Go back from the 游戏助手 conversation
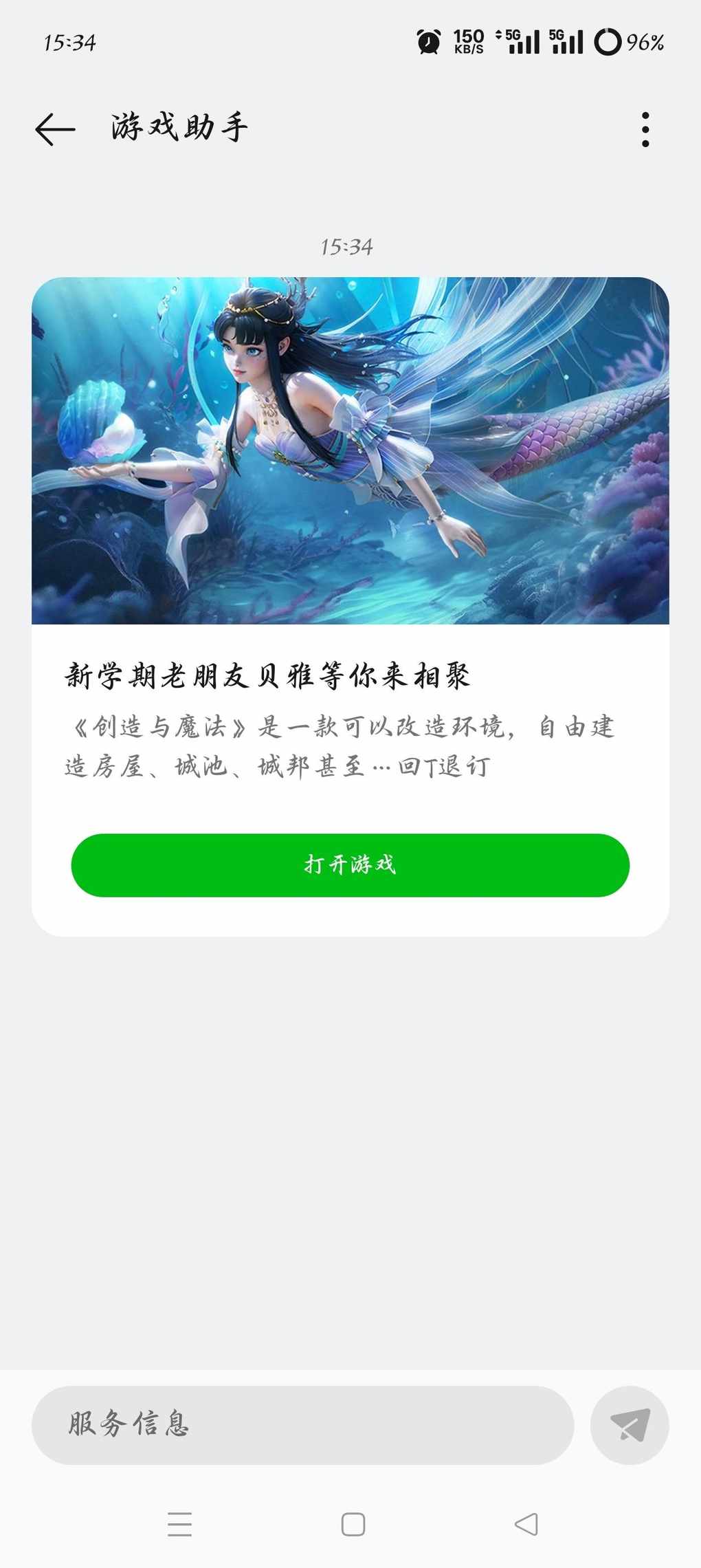The image size is (701, 1568). (55, 129)
